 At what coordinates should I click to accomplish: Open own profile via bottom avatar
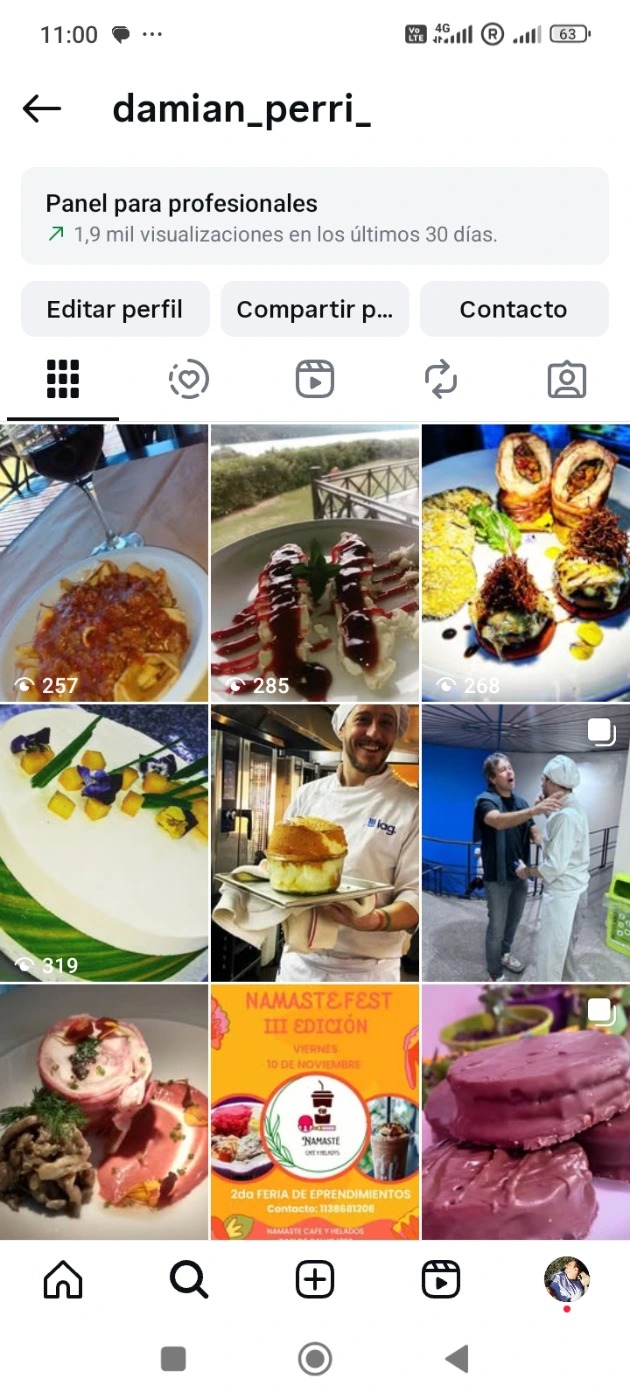pyautogui.click(x=566, y=1280)
